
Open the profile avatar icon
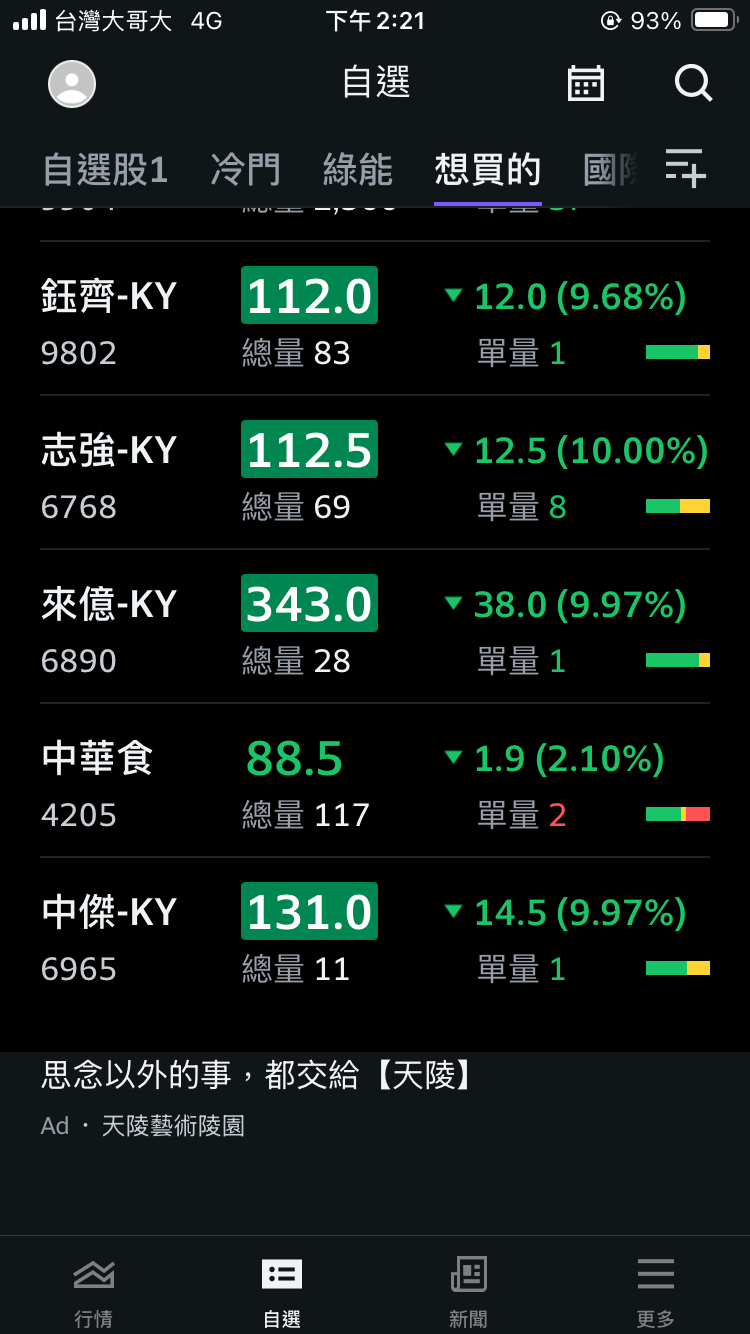(x=72, y=84)
